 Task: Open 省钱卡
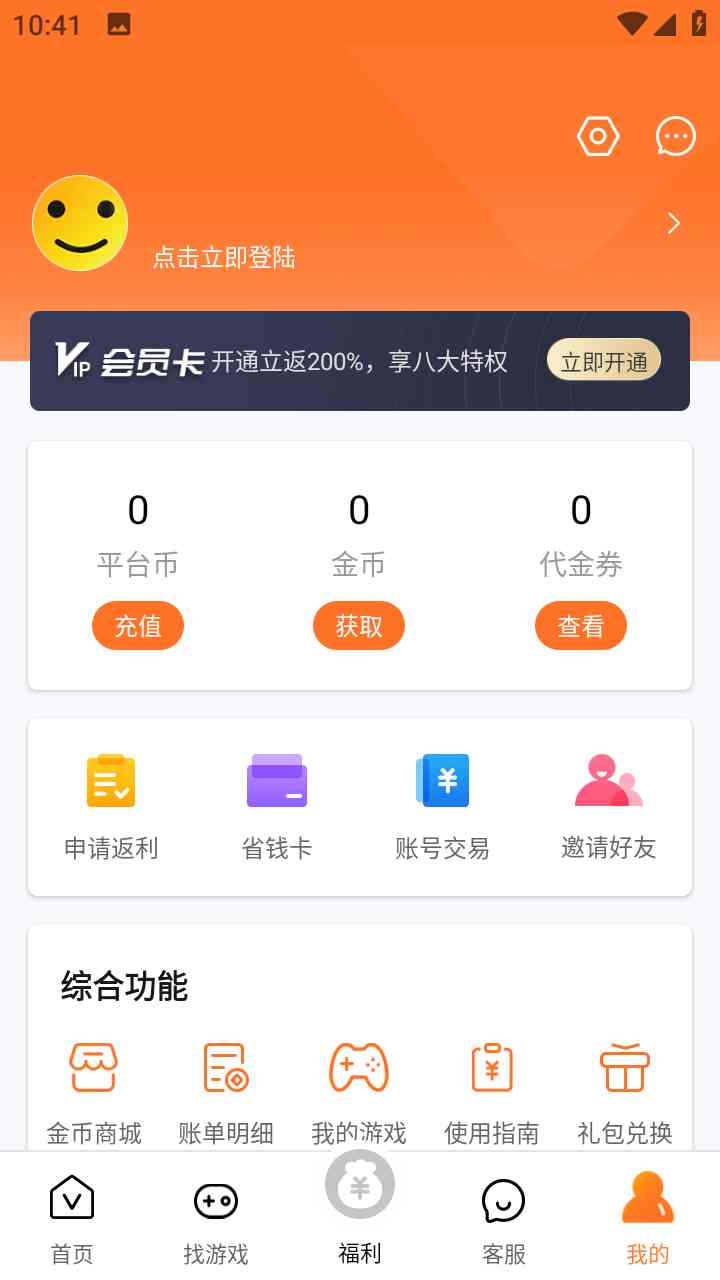click(277, 806)
